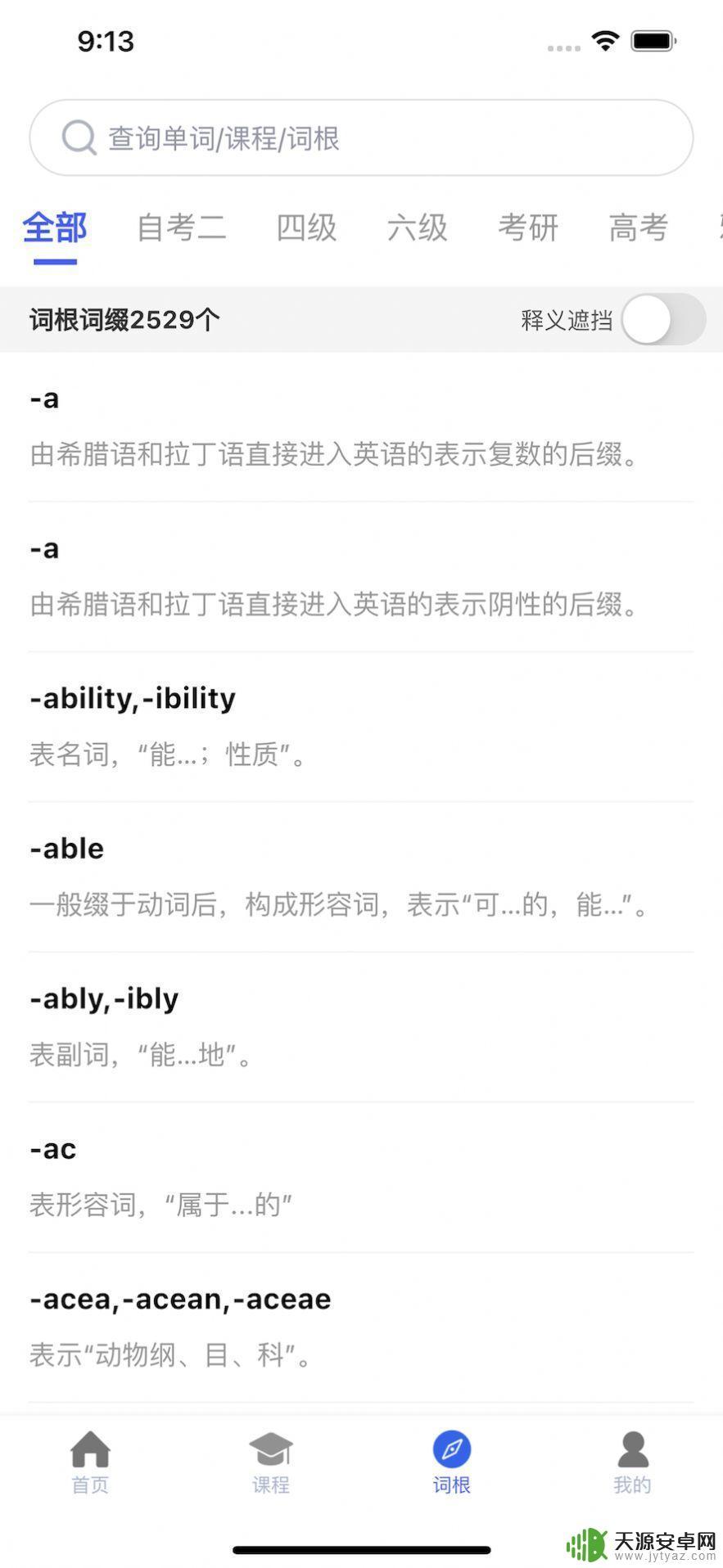Enable the 释义遮挡 switch
This screenshot has width=723, height=1568.
tap(662, 319)
